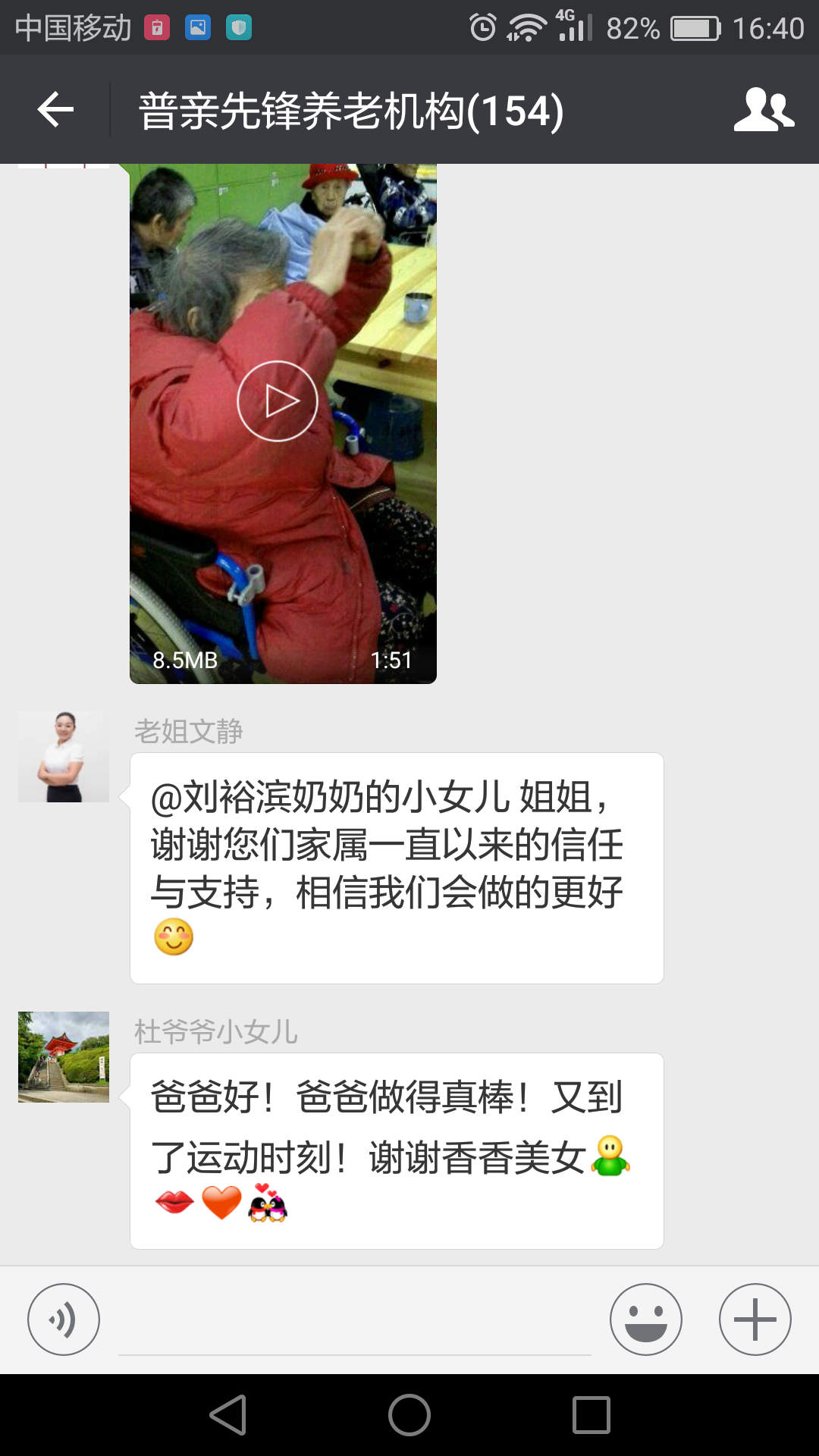Screen dimensions: 819x1456
Task: Switch to voice message input
Action: [x=64, y=1319]
